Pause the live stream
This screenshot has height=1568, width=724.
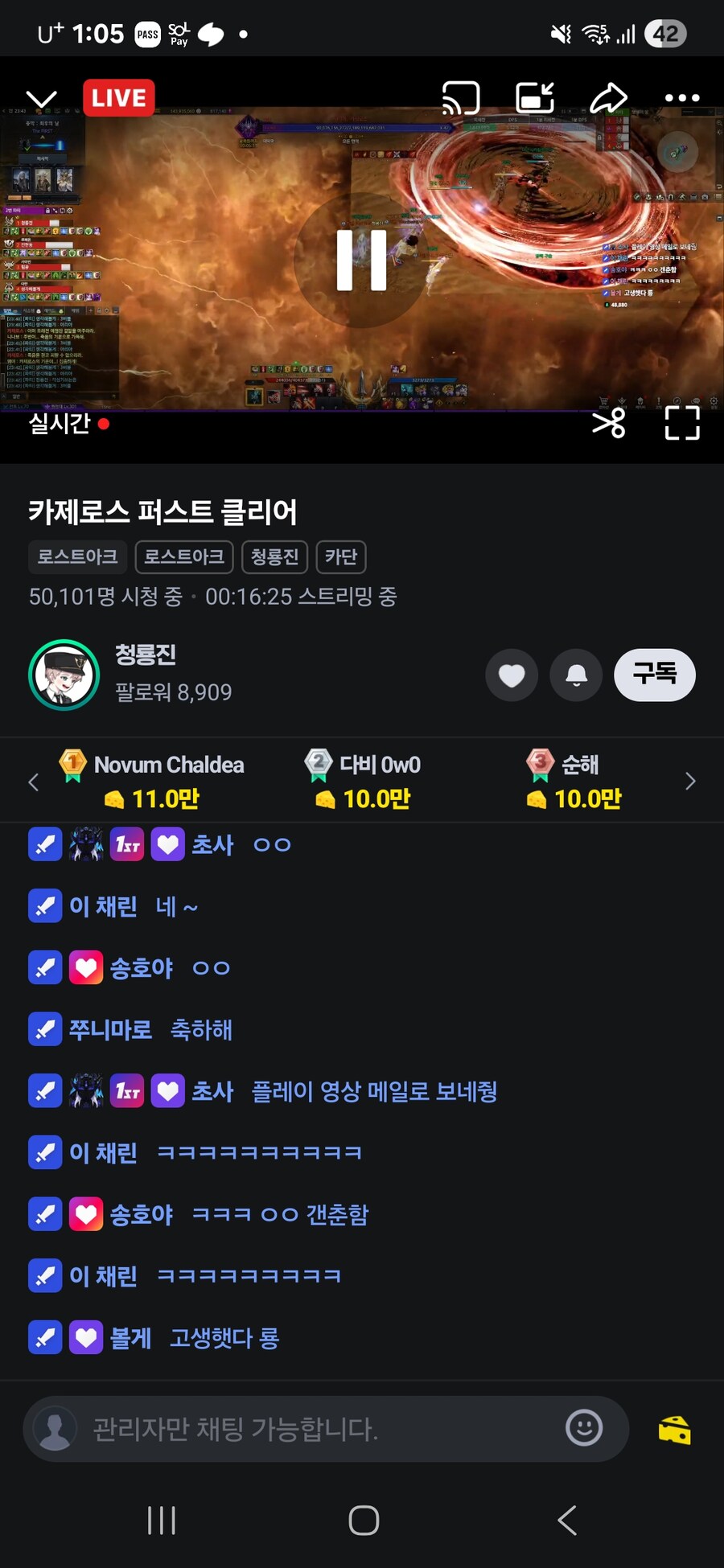coord(361,261)
